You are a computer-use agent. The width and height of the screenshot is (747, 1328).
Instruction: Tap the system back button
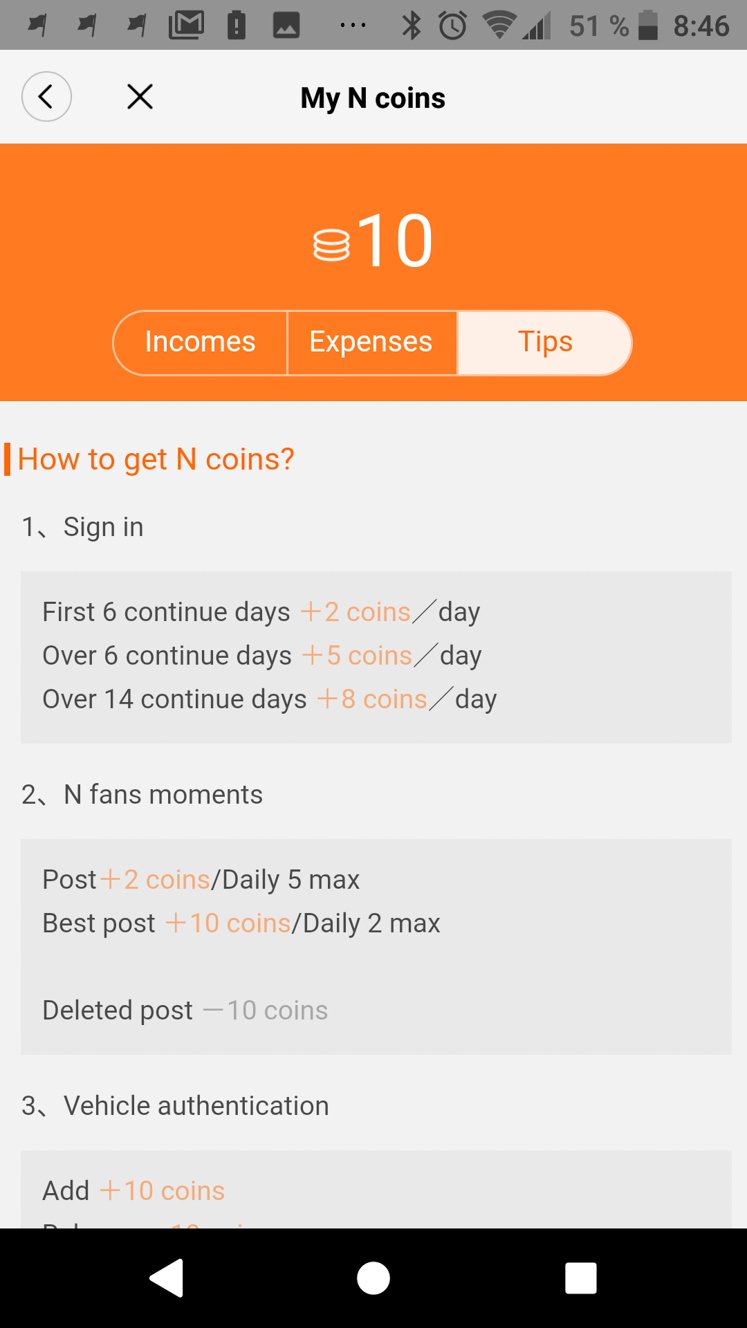(167, 1277)
